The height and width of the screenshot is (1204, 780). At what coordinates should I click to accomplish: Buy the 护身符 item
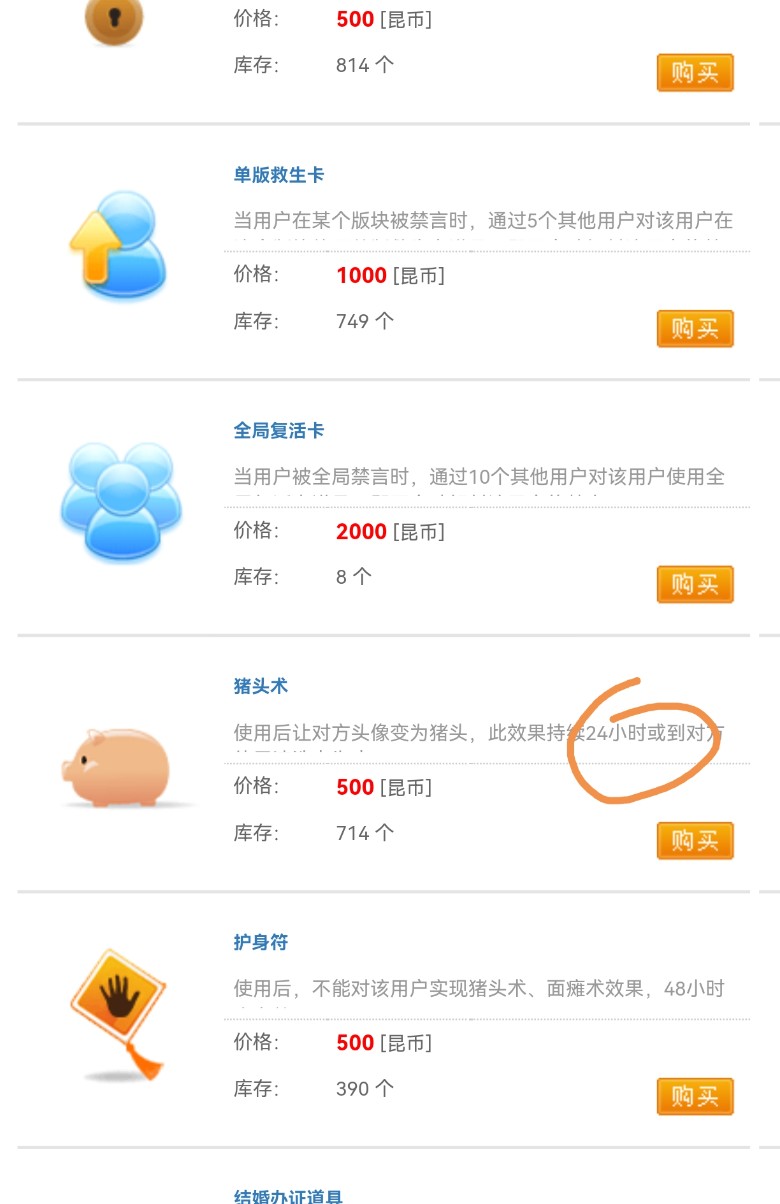point(695,1097)
